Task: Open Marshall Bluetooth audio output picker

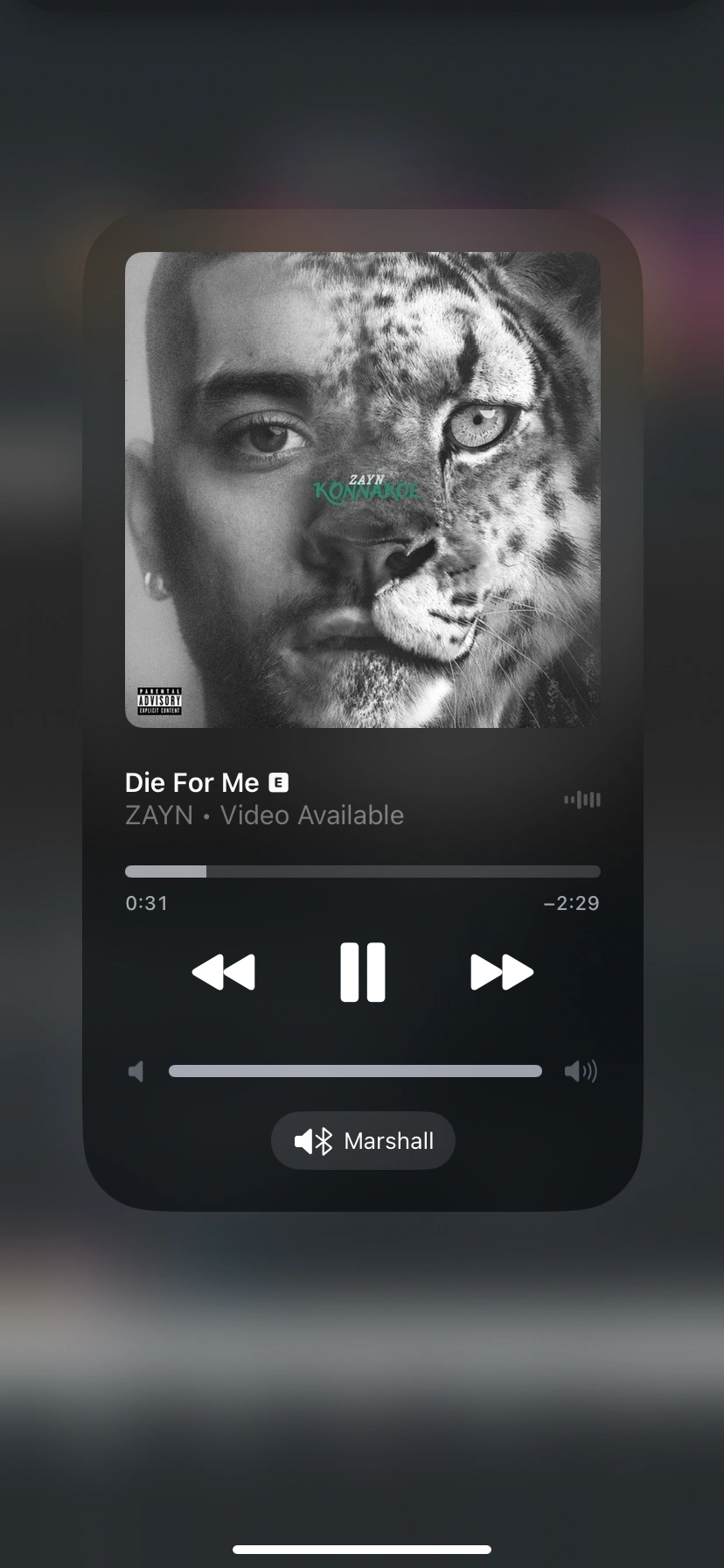Action: 363,1141
